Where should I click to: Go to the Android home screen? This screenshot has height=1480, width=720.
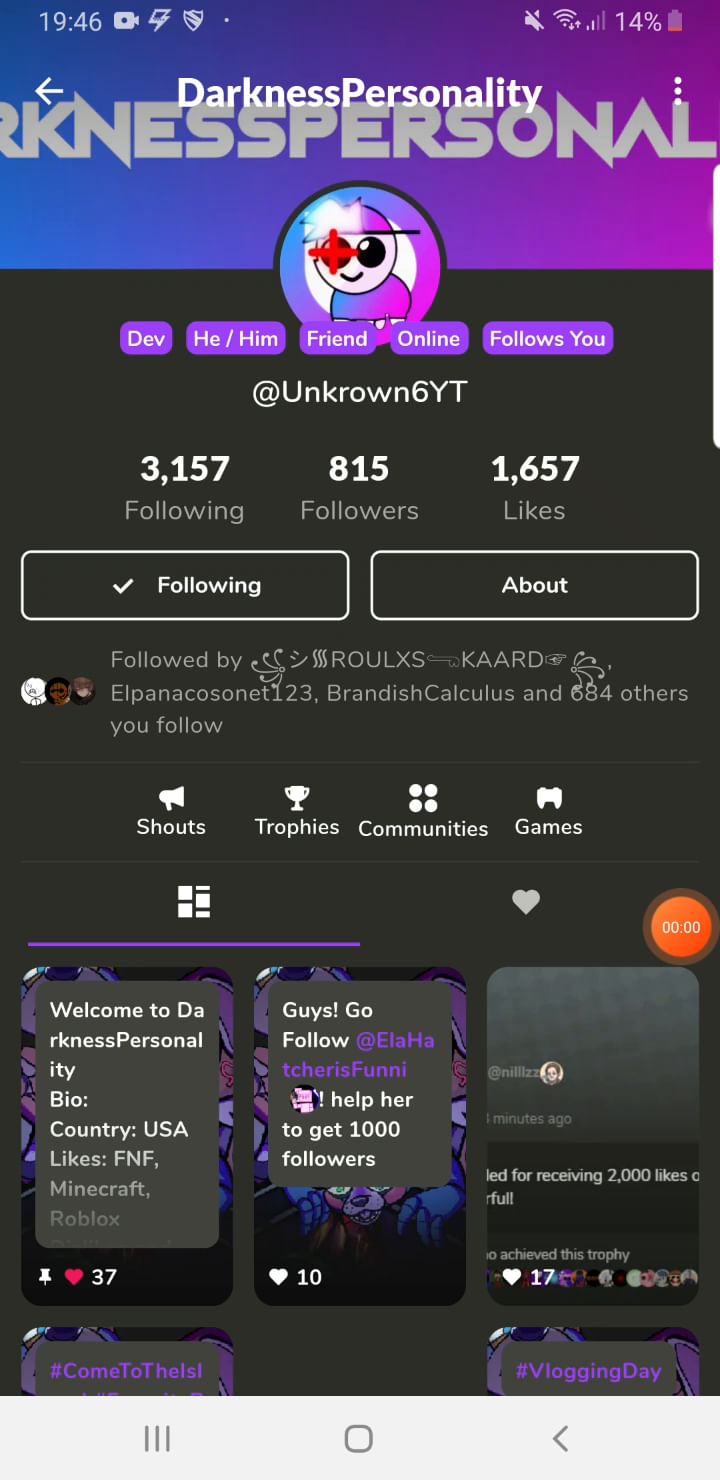(359, 1439)
